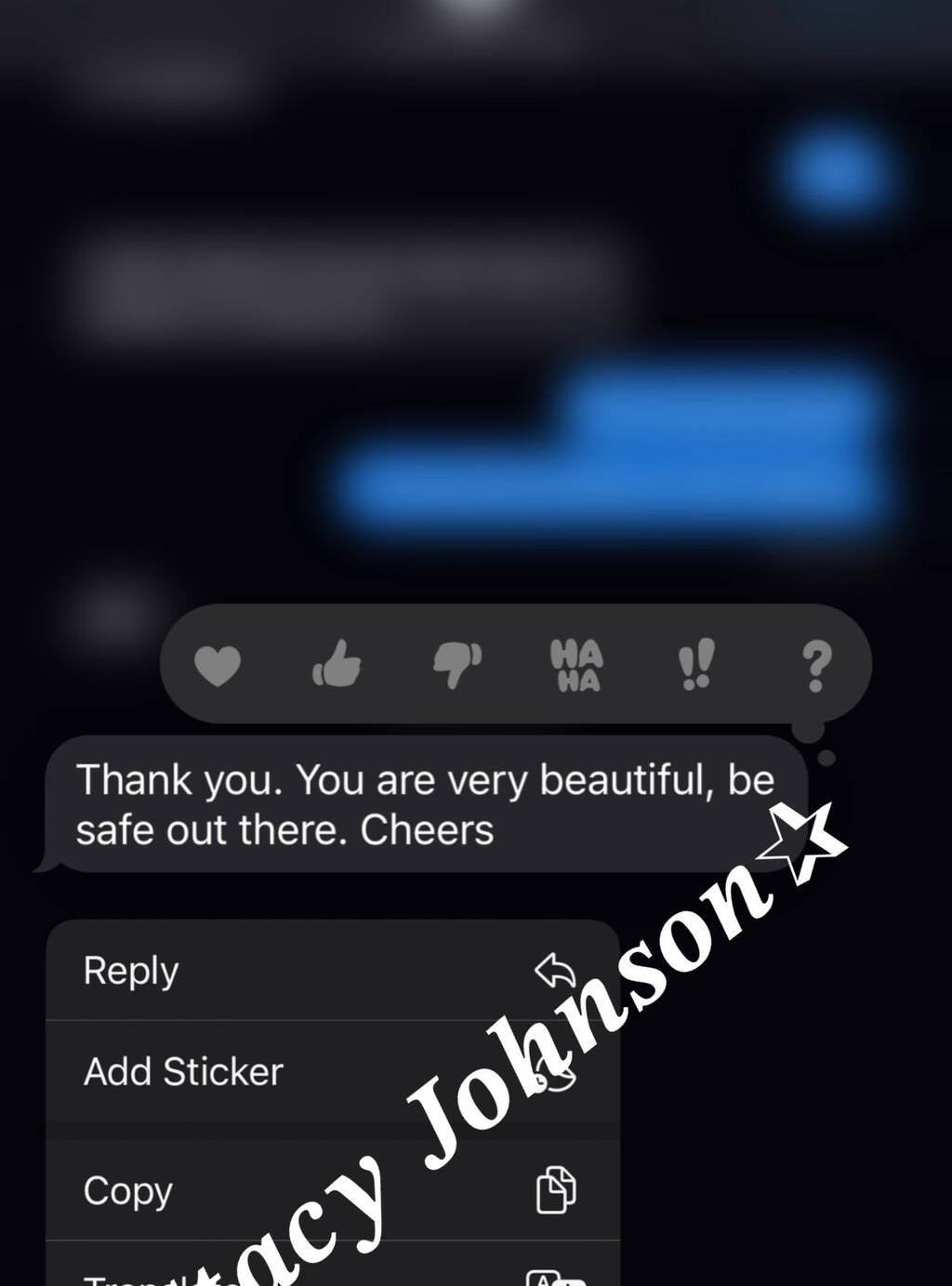React with question mark tapback

(815, 666)
